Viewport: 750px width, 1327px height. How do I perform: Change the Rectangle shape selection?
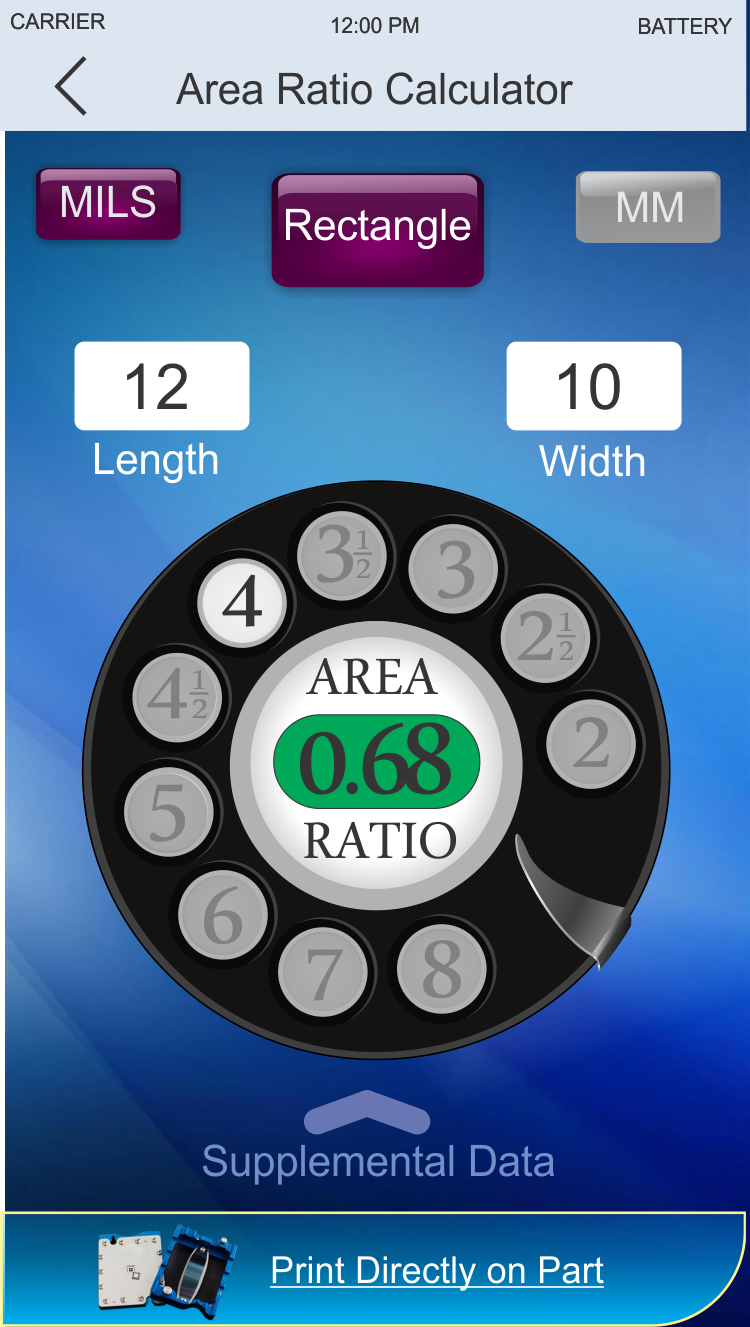378,229
